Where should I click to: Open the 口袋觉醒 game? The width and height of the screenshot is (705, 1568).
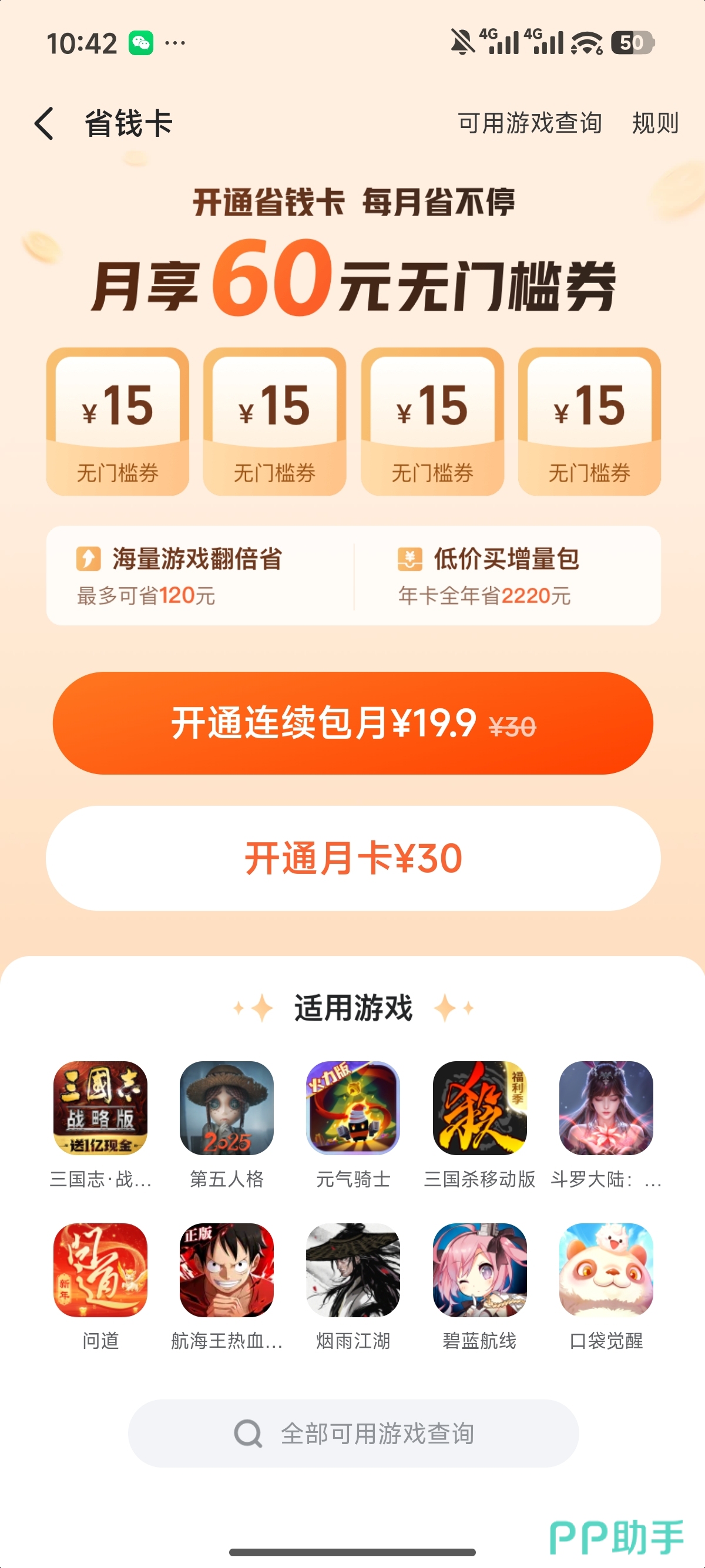click(x=606, y=1270)
